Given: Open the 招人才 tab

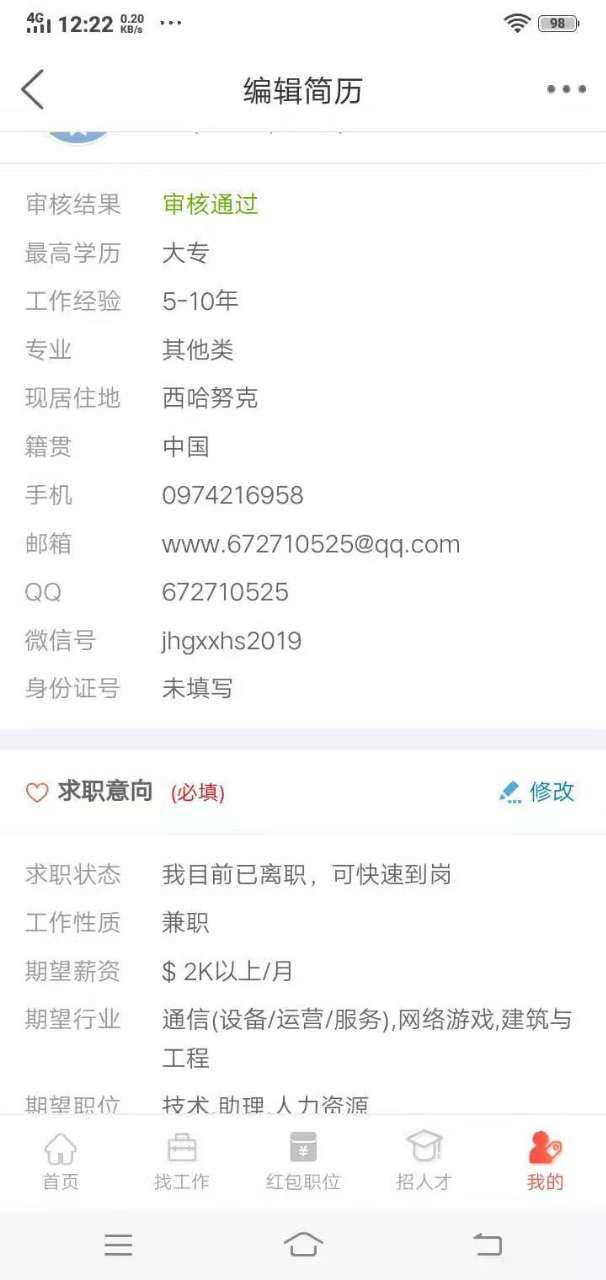Looking at the screenshot, I should pyautogui.click(x=424, y=1161).
